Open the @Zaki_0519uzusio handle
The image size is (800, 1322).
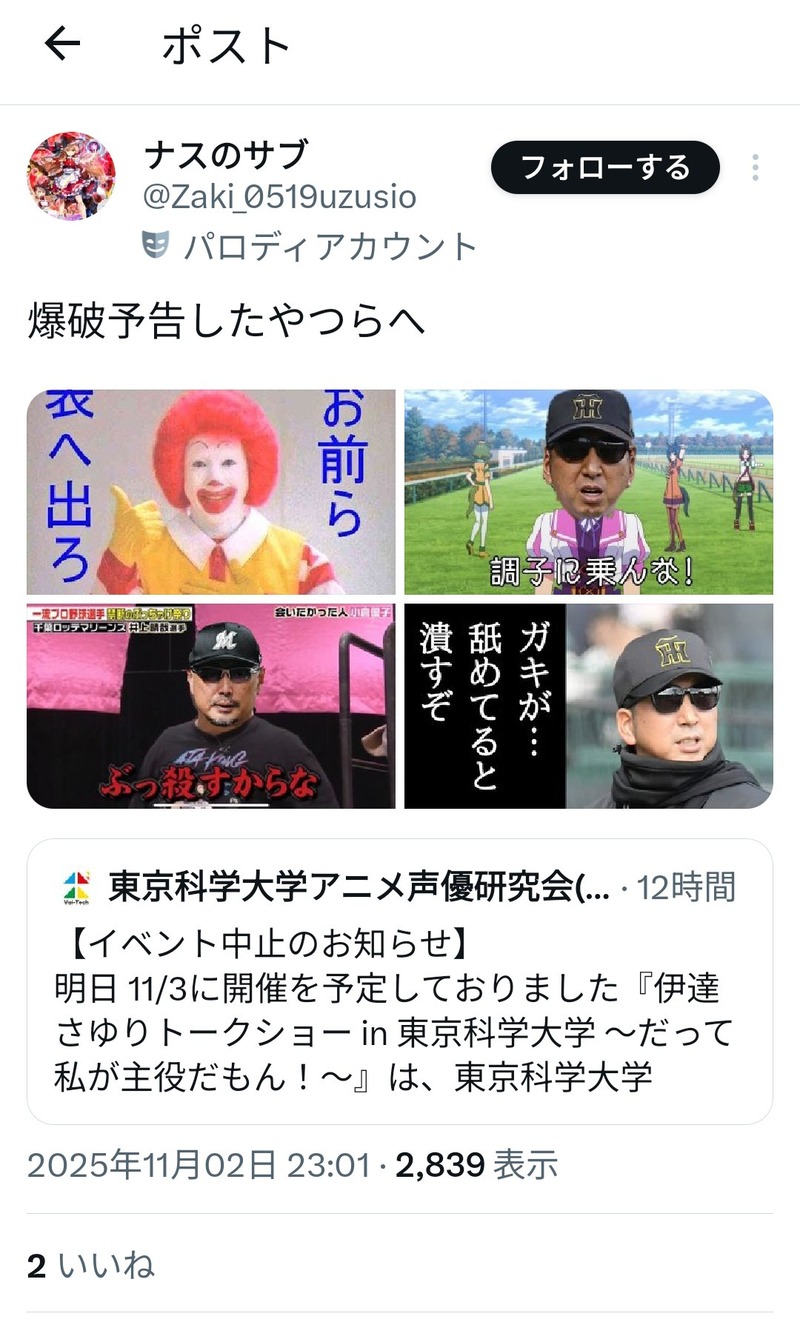[279, 197]
